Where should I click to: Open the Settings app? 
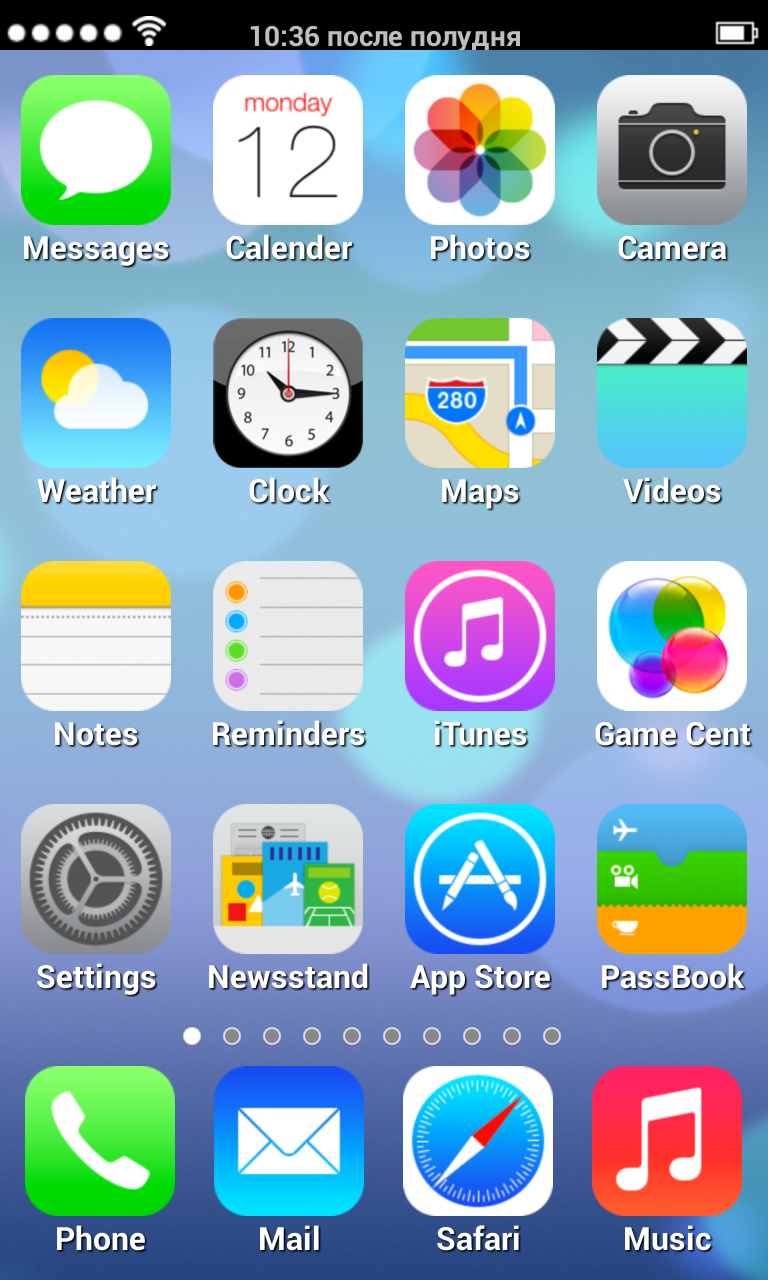[x=96, y=879]
